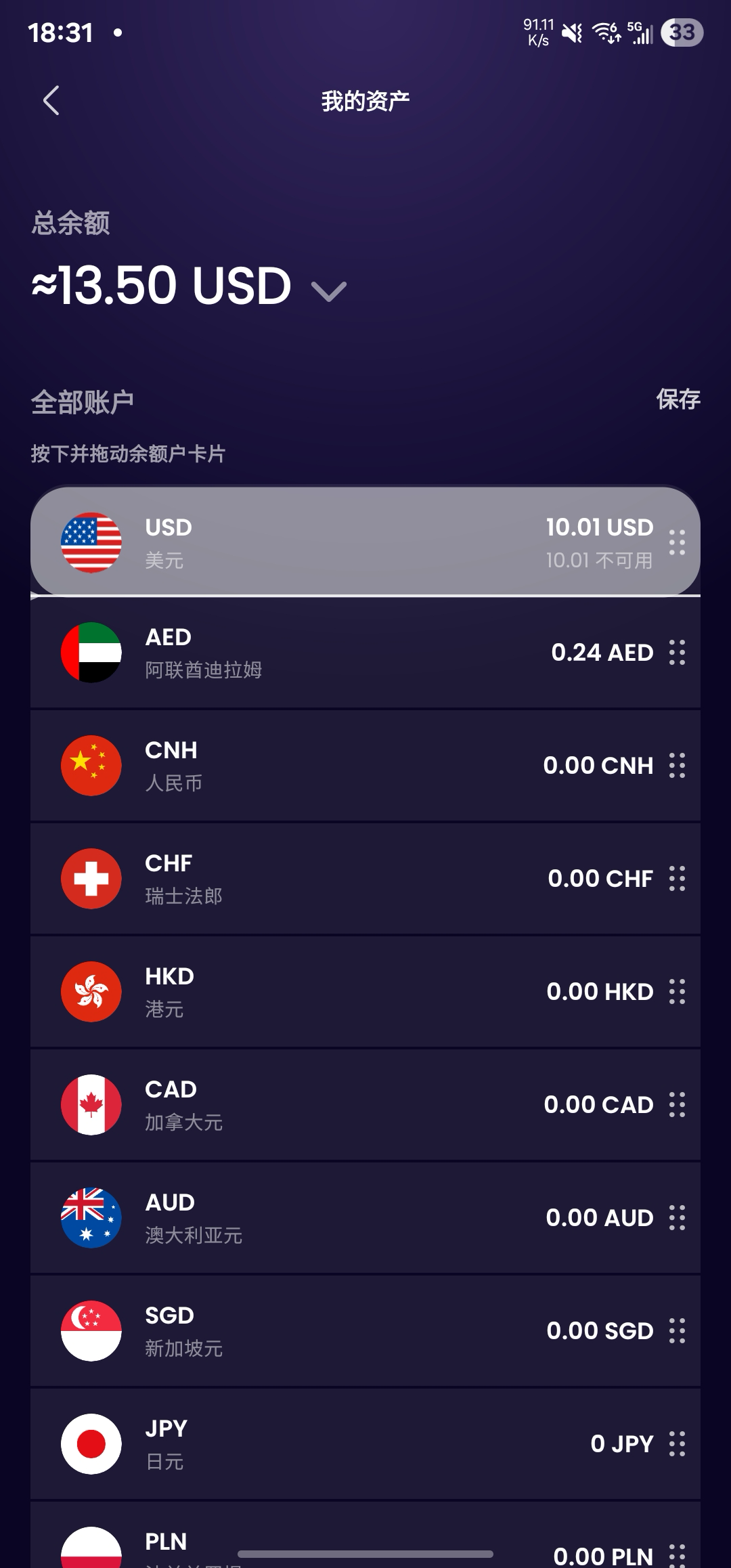Expand the total balance currency dropdown
The image size is (731, 1568).
329,291
